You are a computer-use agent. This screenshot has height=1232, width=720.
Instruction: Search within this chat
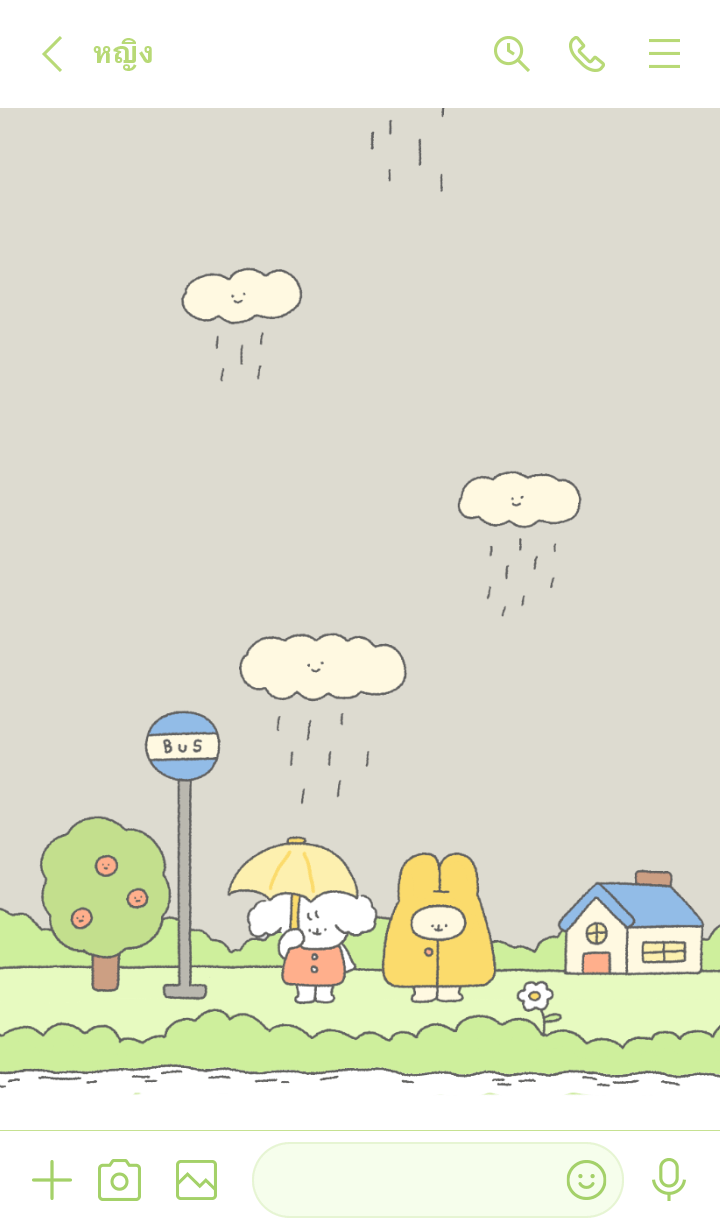point(511,54)
